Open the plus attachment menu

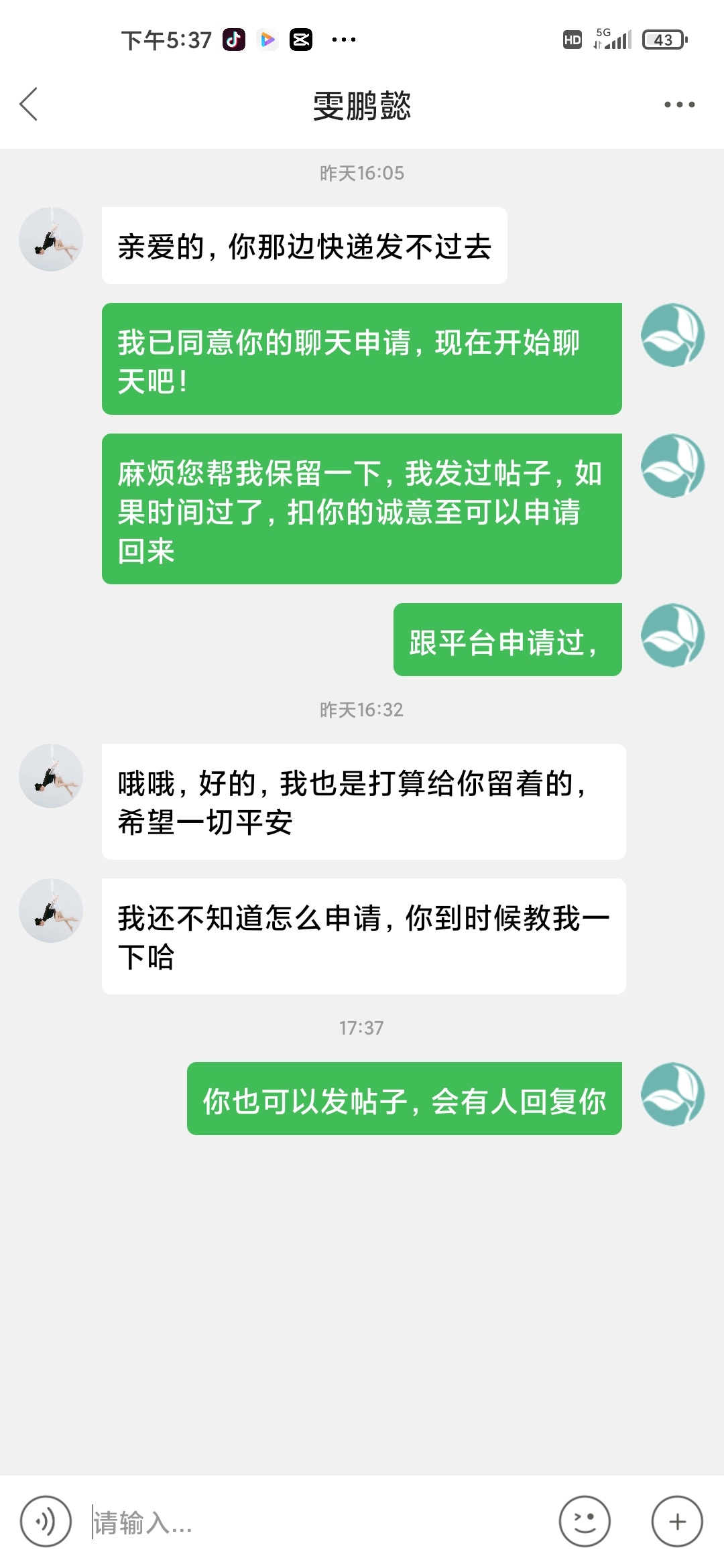pos(677,1521)
